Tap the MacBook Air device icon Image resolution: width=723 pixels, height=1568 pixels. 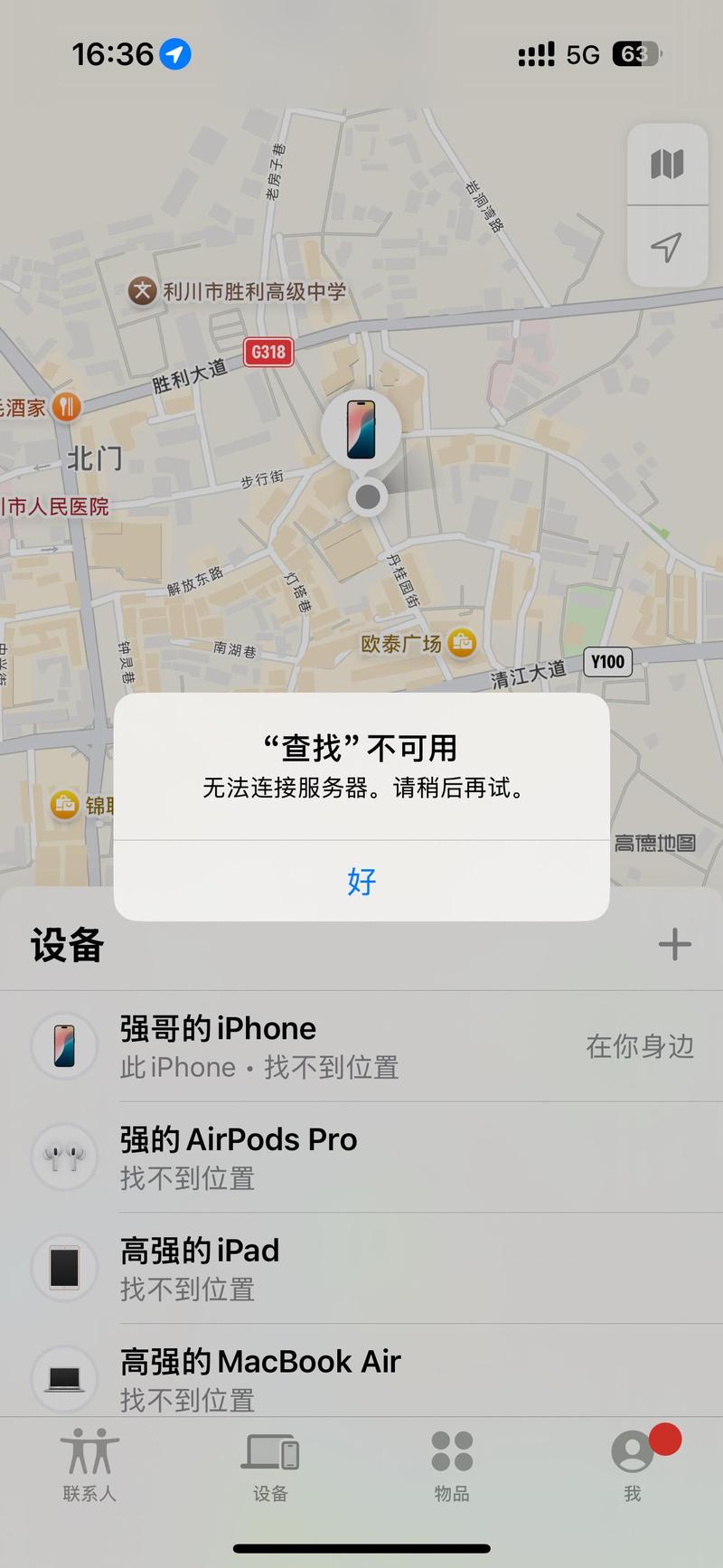click(x=63, y=1379)
